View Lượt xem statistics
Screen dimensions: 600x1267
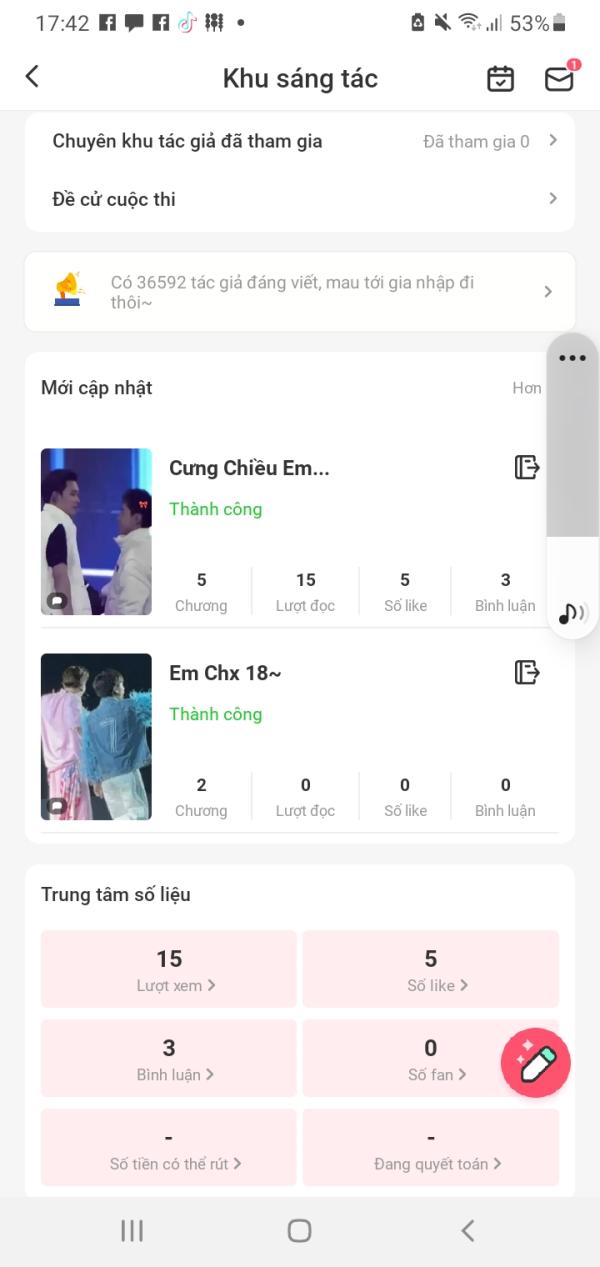169,969
